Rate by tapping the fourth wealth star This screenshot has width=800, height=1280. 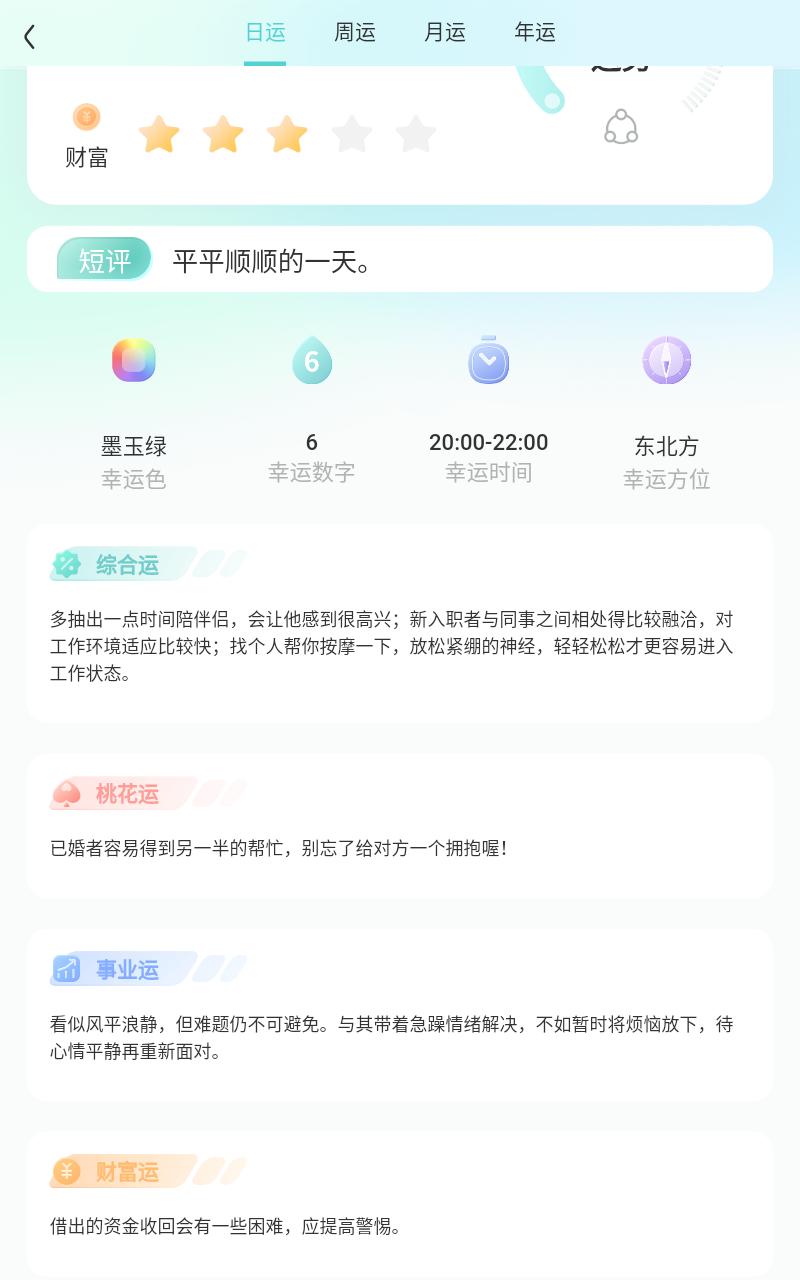352,133
